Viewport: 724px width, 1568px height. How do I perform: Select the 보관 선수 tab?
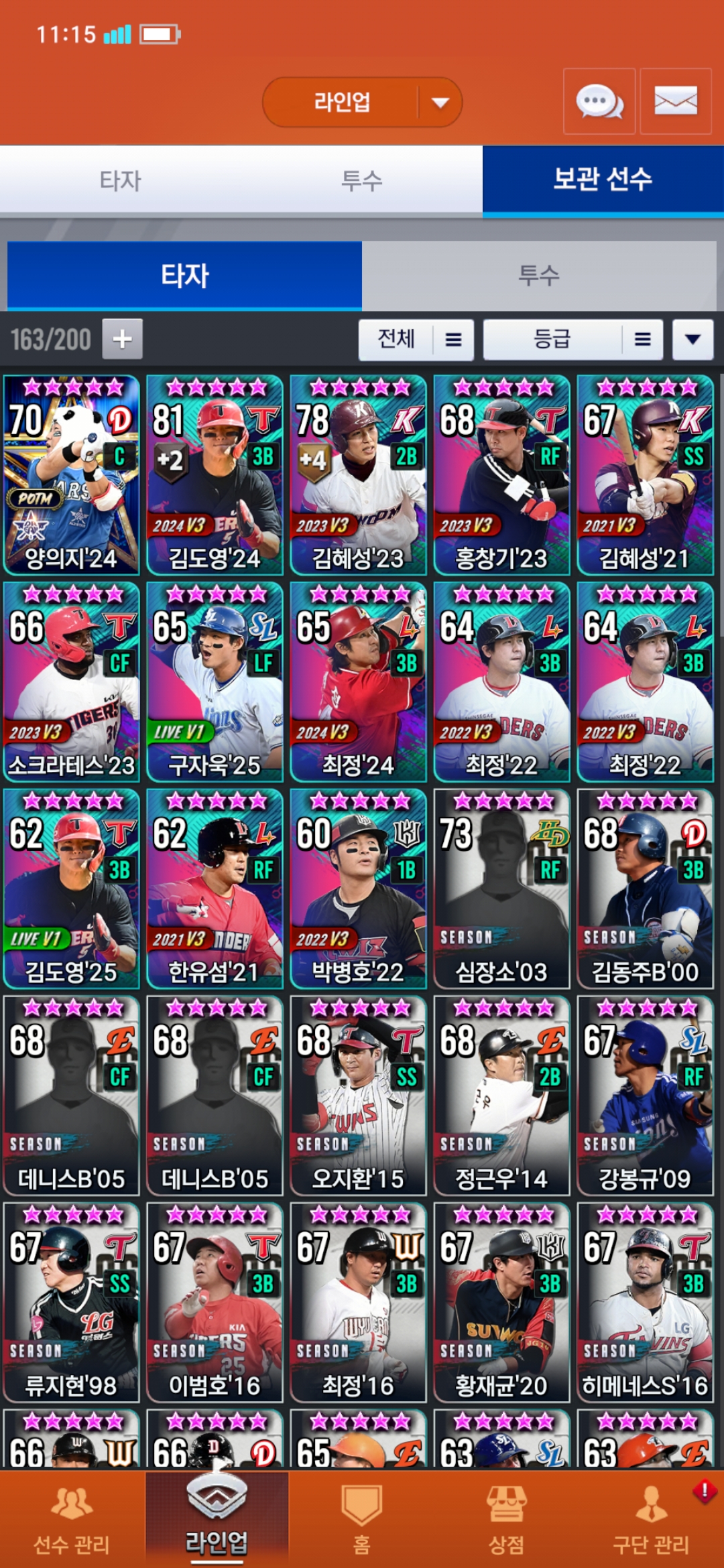(603, 180)
